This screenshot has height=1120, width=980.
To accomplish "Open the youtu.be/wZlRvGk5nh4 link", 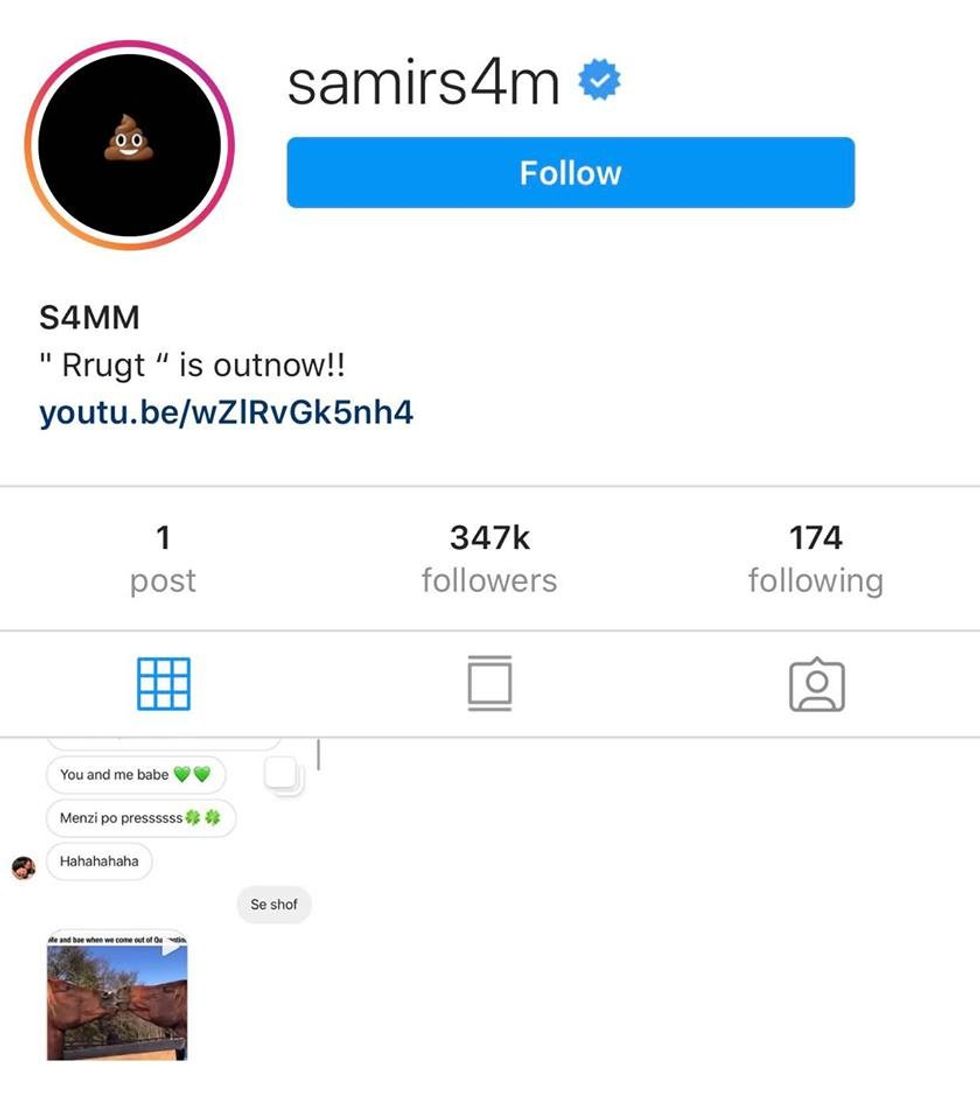I will coord(226,412).
